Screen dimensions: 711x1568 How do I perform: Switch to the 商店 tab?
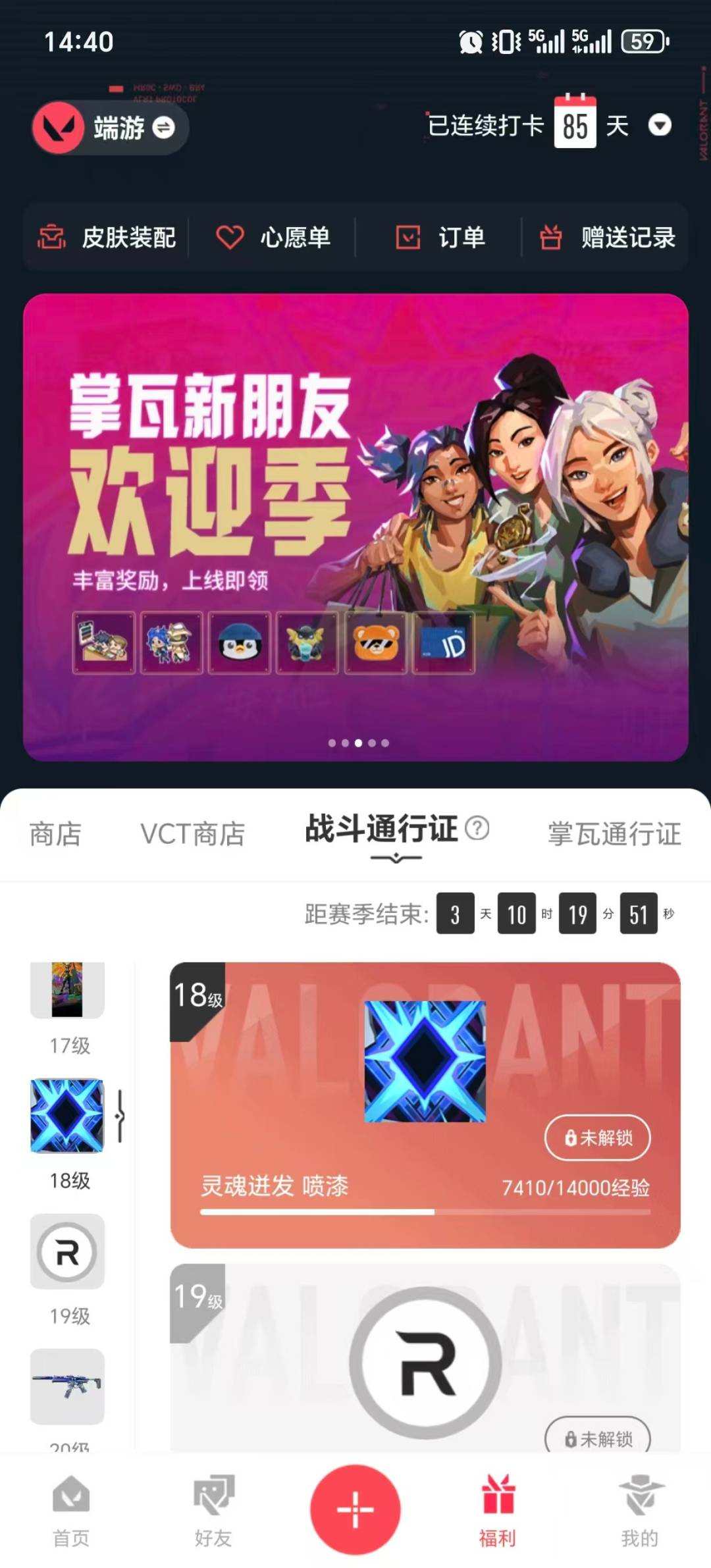tap(55, 835)
